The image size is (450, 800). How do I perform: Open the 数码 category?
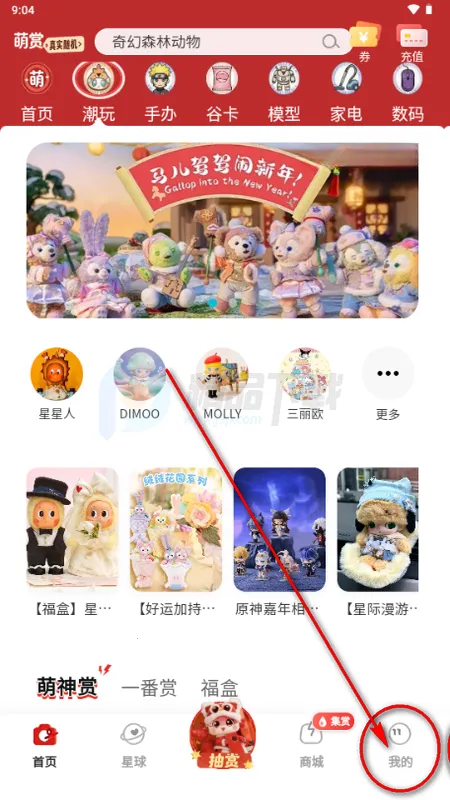(408, 92)
